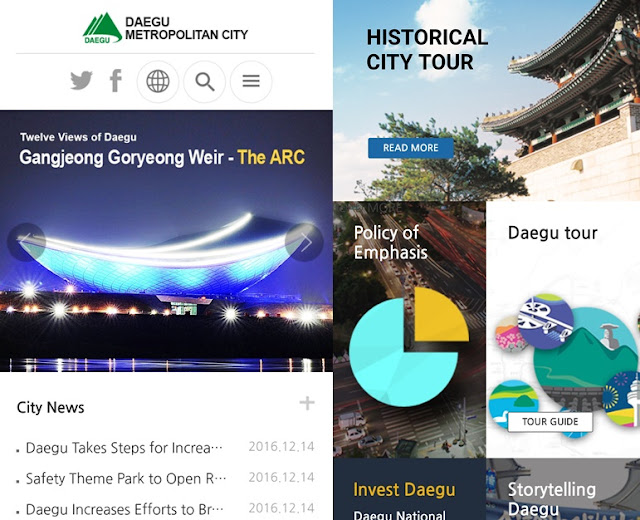Open the search magnifier

tap(204, 82)
